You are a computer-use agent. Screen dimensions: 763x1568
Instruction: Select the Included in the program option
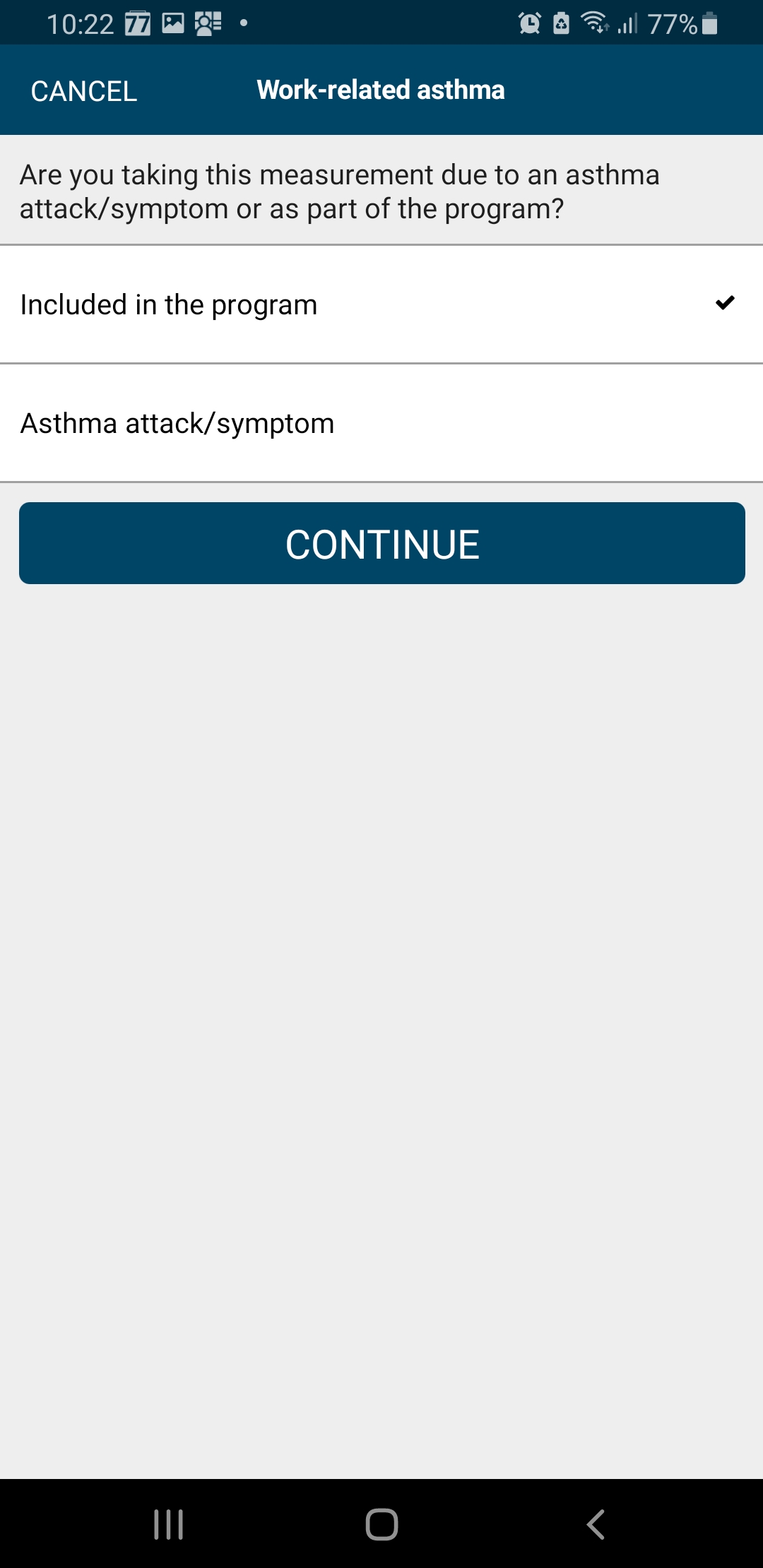pyautogui.click(x=381, y=304)
